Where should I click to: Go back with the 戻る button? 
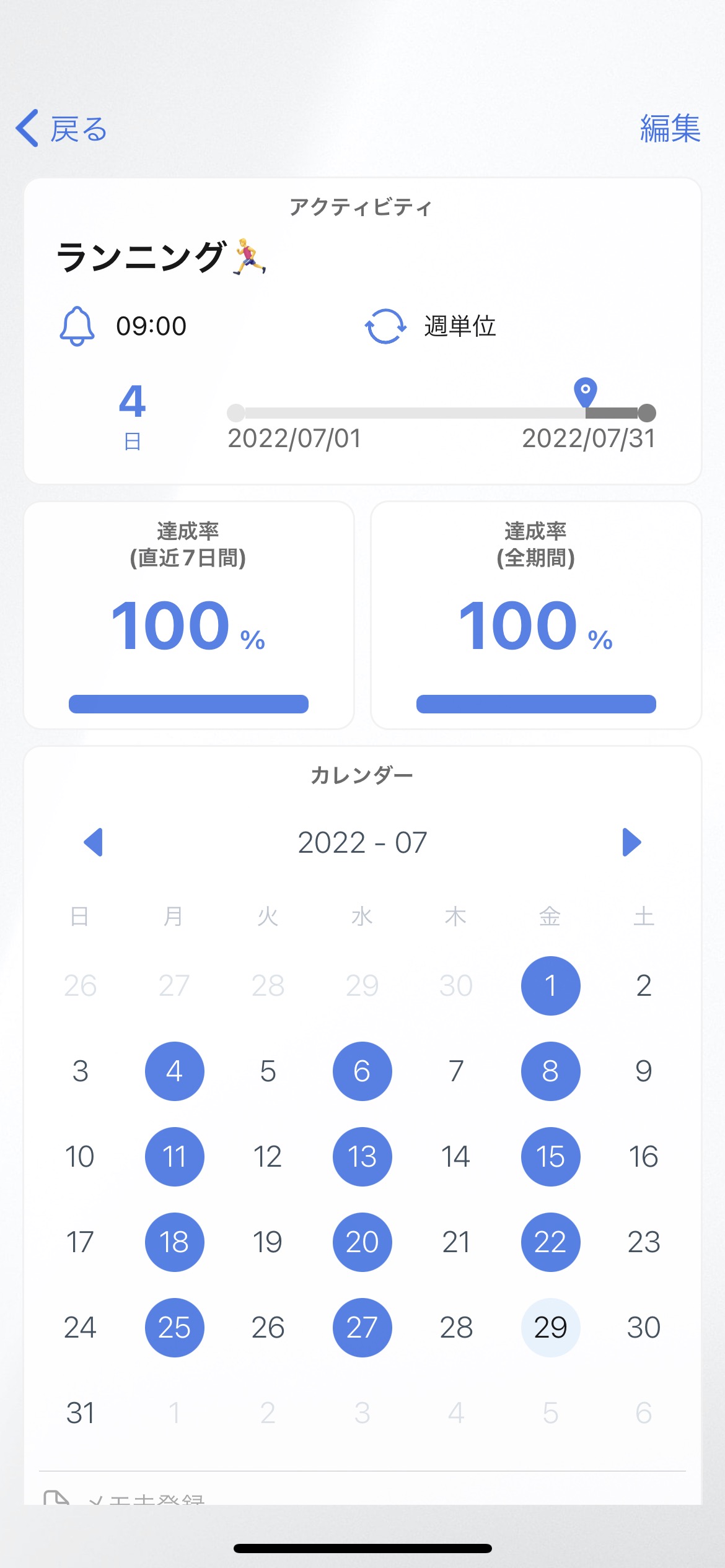click(x=62, y=129)
